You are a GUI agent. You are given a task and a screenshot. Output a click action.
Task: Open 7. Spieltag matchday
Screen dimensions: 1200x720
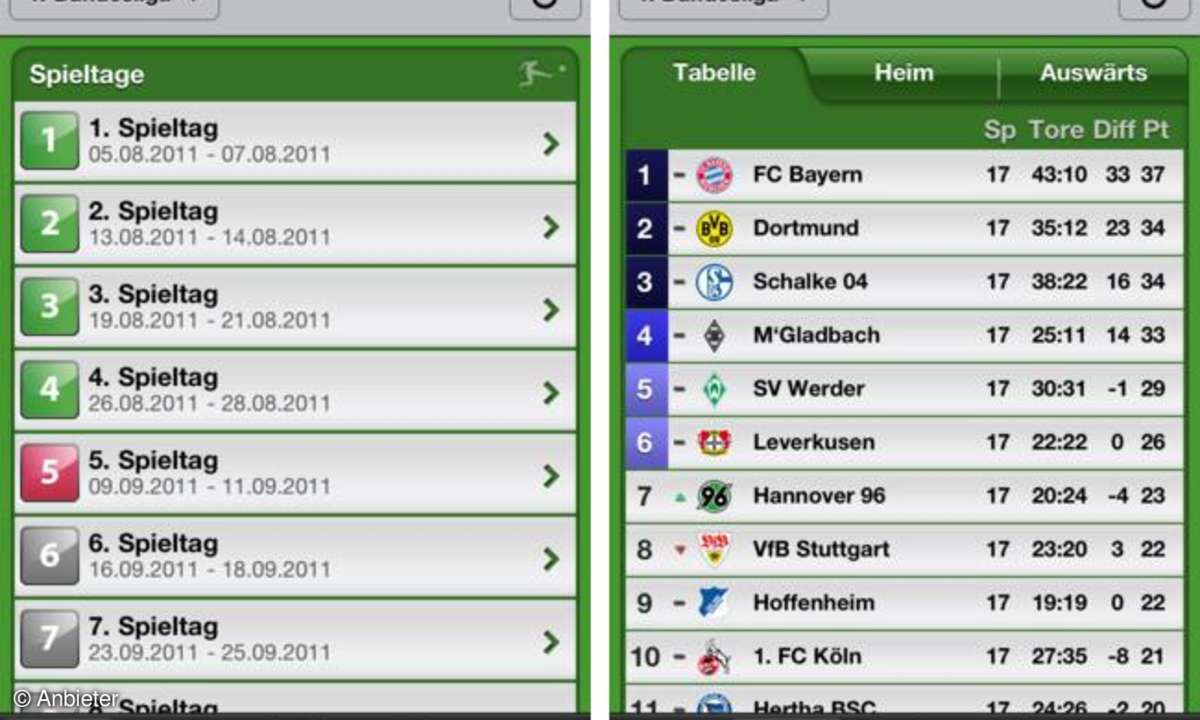(x=295, y=640)
